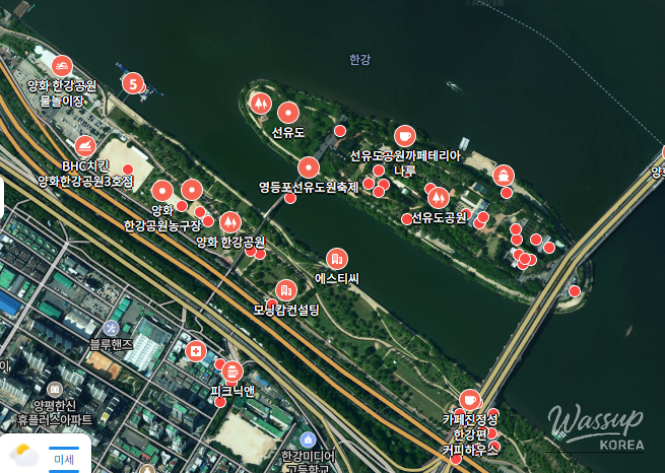View the 선유도공원 park marker

(437, 198)
